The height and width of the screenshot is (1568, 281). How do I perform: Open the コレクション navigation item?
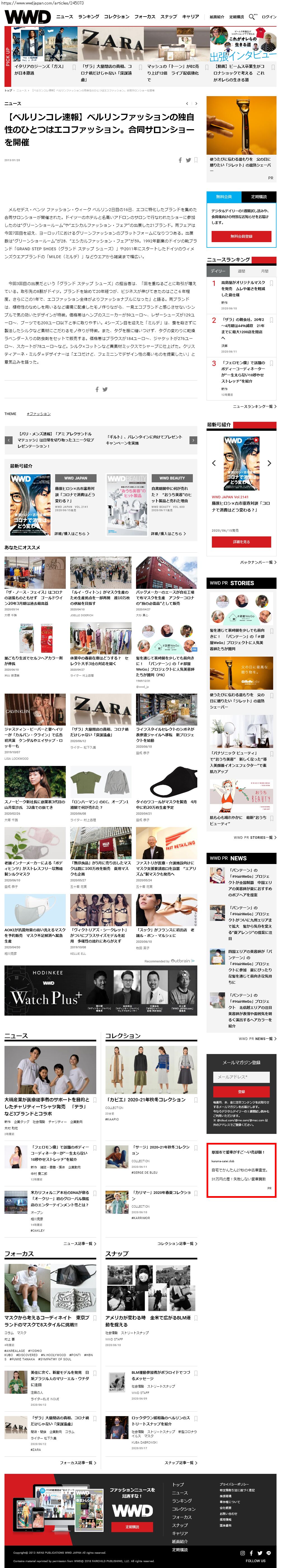116,17
